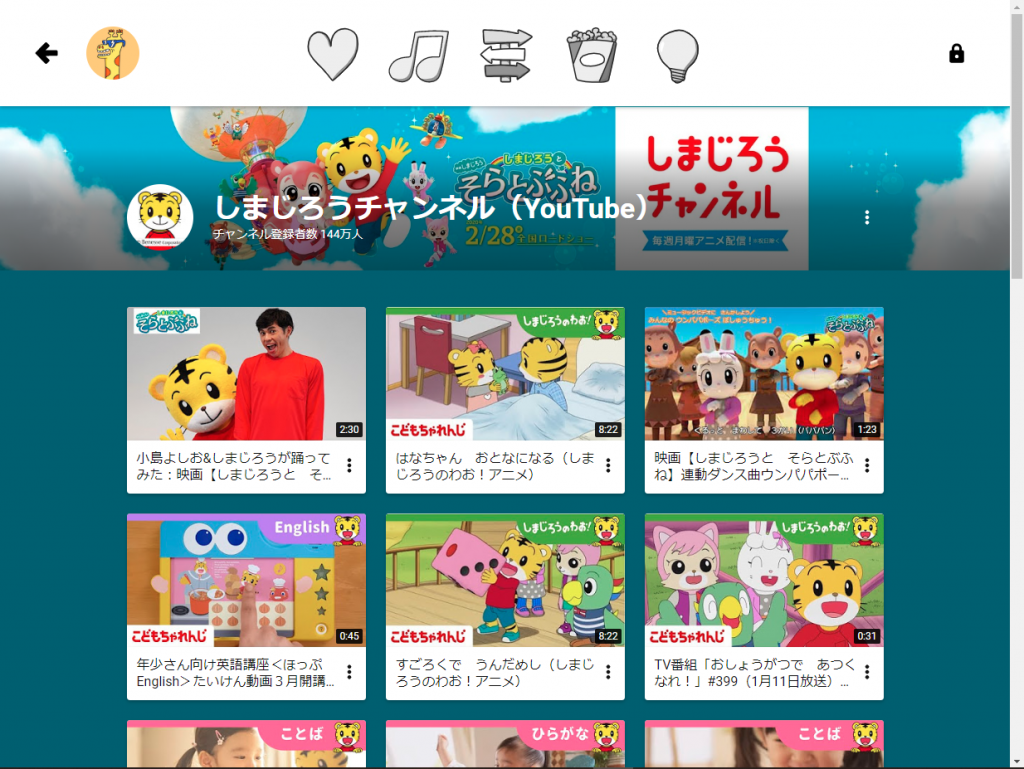This screenshot has height=769, width=1024.
Task: Open the giraffe profile avatar
Action: click(112, 54)
